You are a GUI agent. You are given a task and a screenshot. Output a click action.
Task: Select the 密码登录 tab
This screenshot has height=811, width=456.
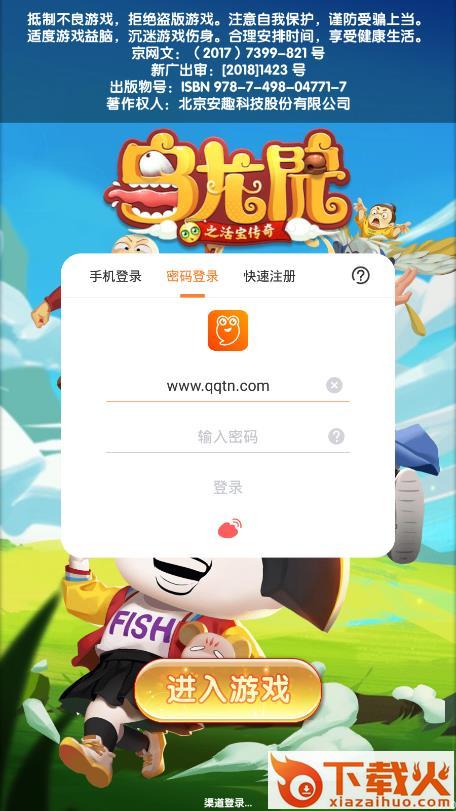click(192, 276)
